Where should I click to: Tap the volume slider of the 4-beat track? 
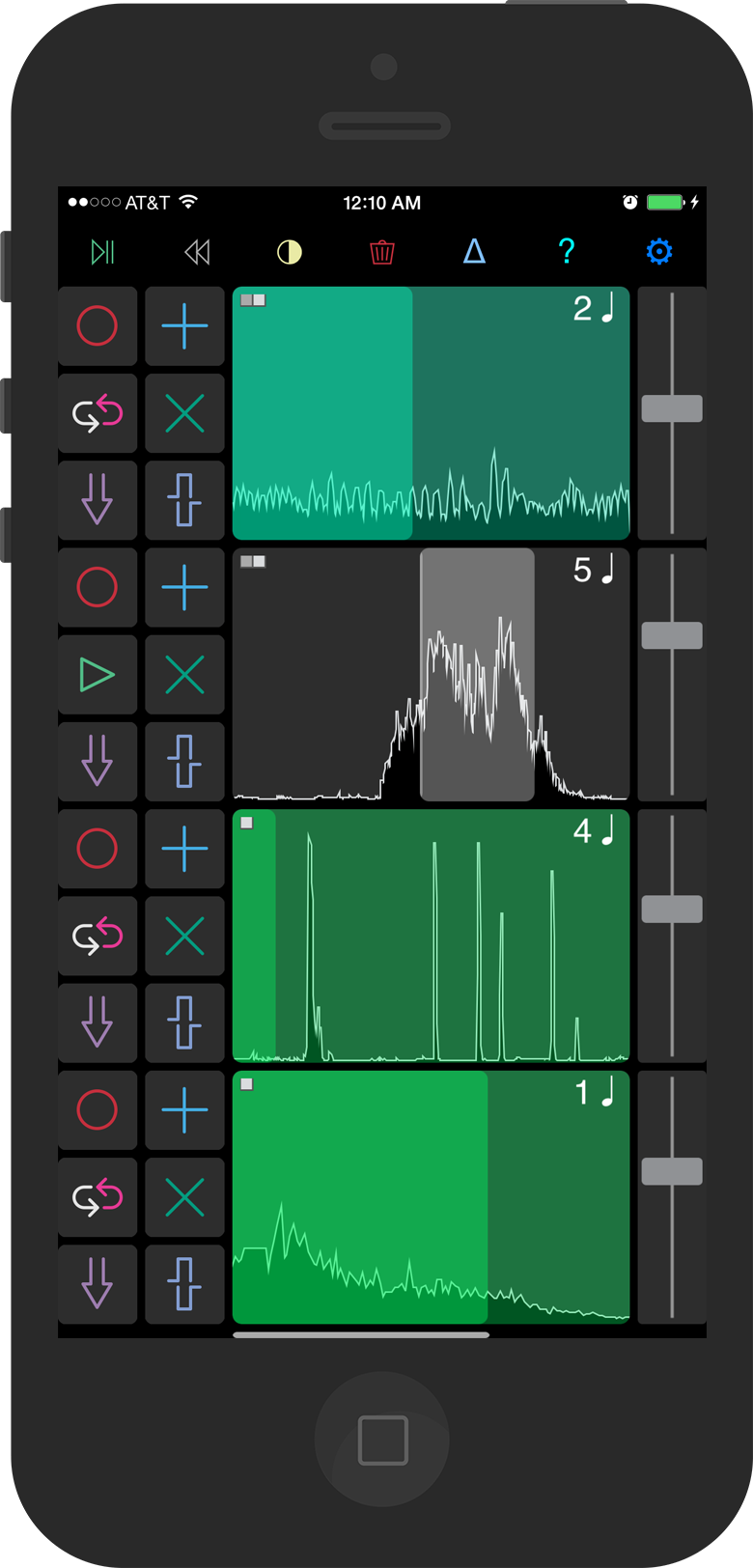(x=672, y=909)
